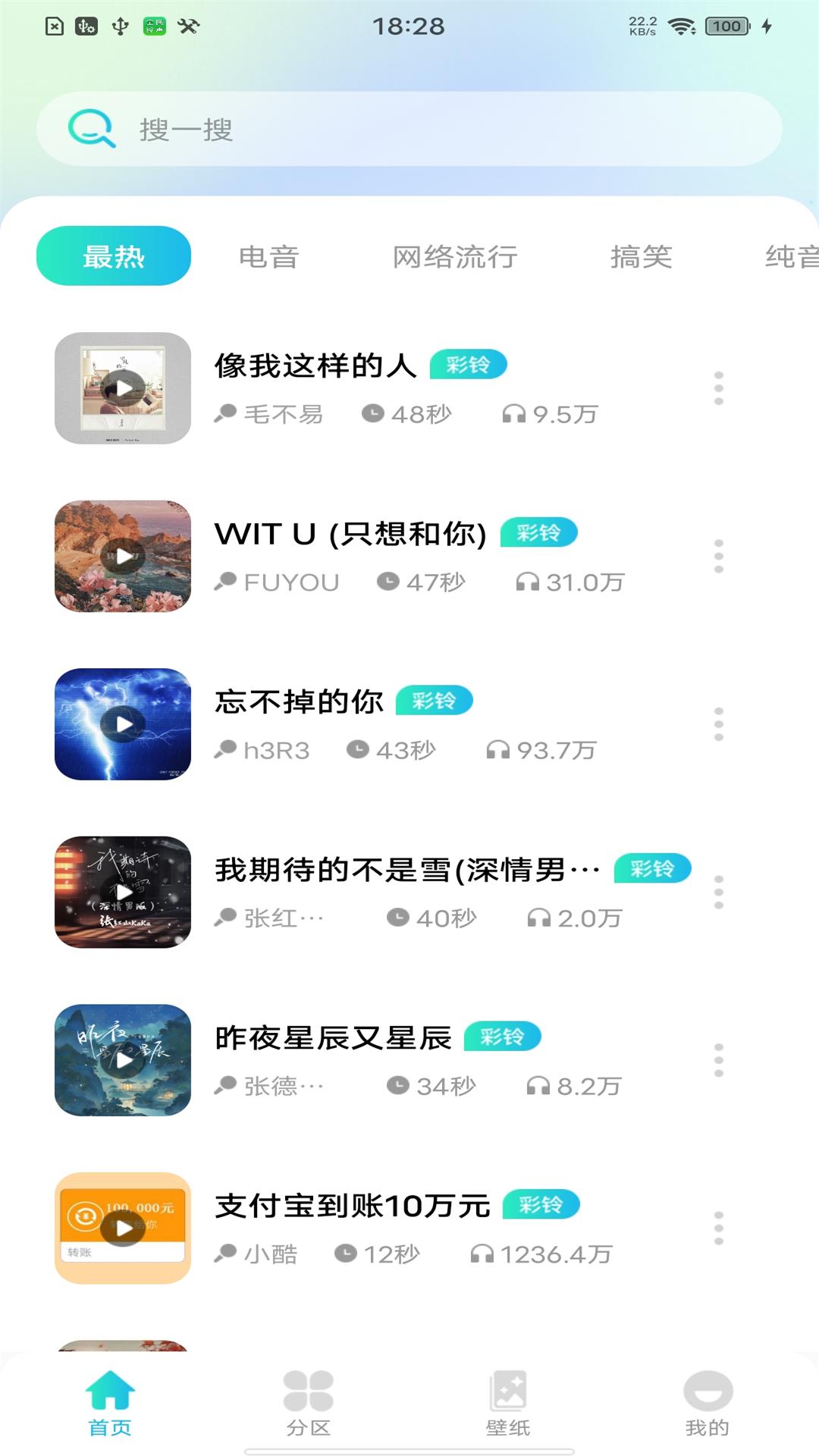Image resolution: width=819 pixels, height=1456 pixels.
Task: Open more options for 支付宝到账10万元
Action: pos(718,1228)
